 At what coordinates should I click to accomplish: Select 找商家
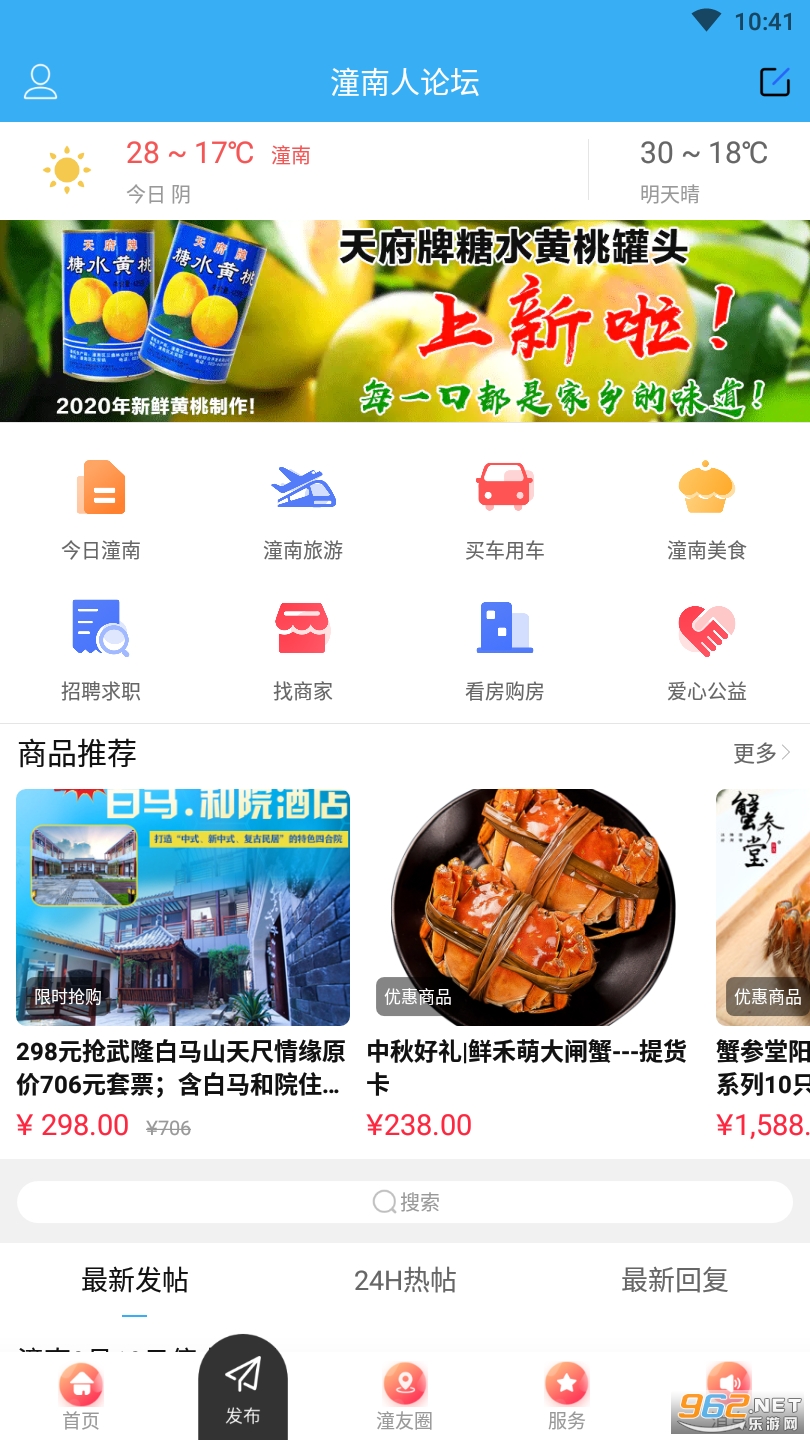[x=303, y=650]
